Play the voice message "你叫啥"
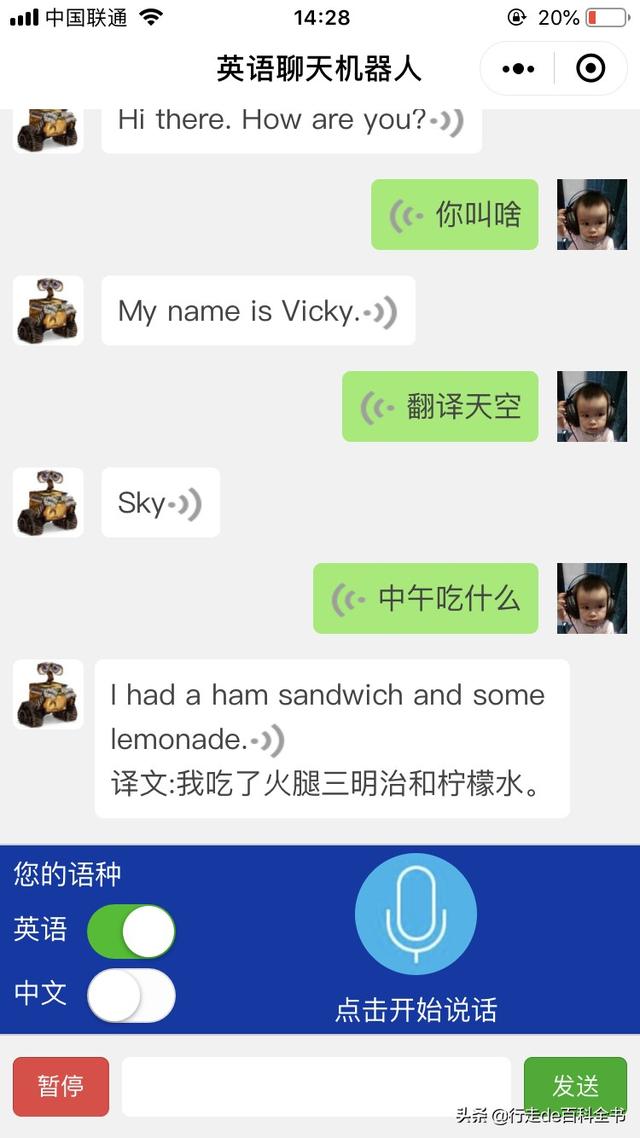Viewport: 640px width, 1138px height. (407, 215)
